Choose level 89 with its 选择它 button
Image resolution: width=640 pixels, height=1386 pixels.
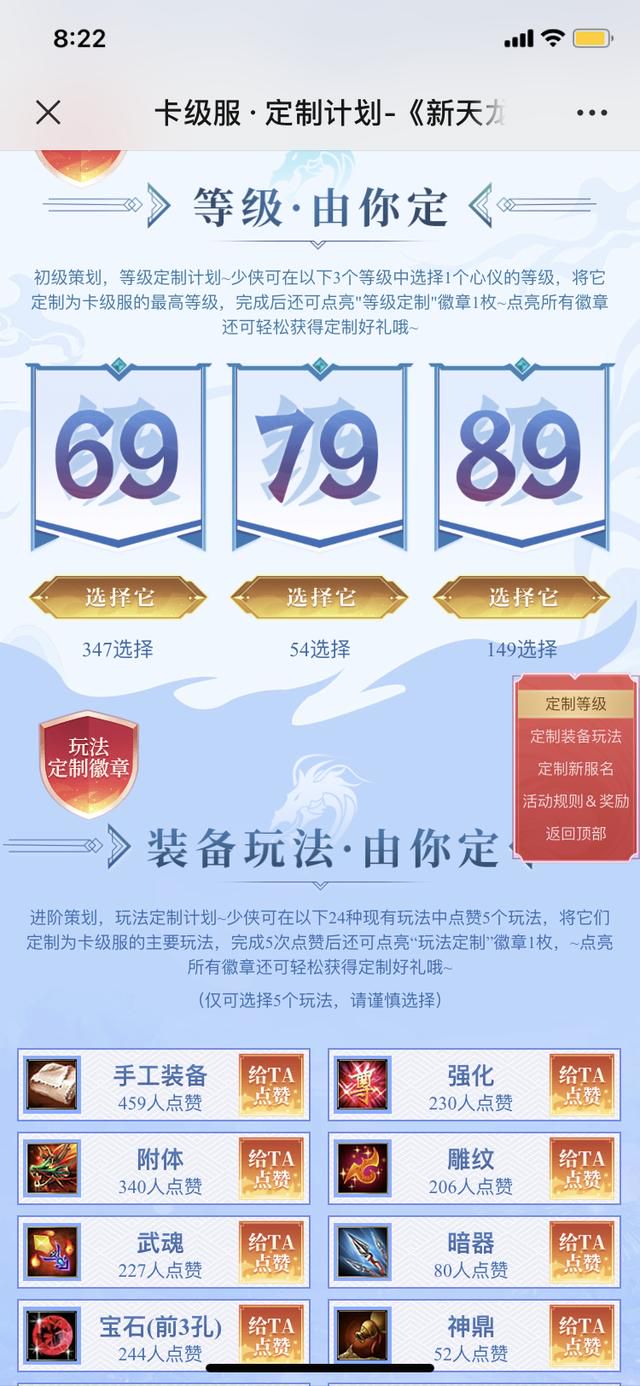click(x=522, y=598)
